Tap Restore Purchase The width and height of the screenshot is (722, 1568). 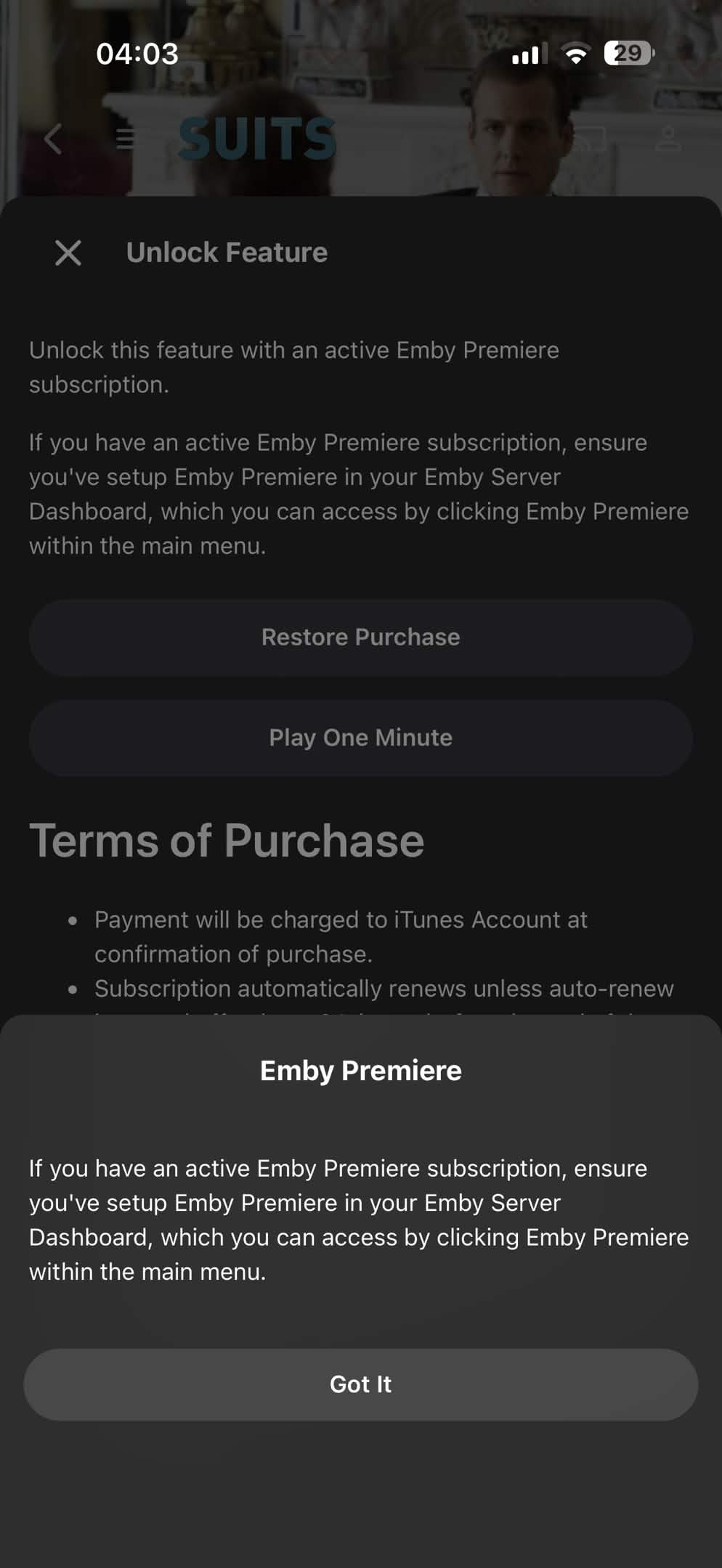click(360, 637)
